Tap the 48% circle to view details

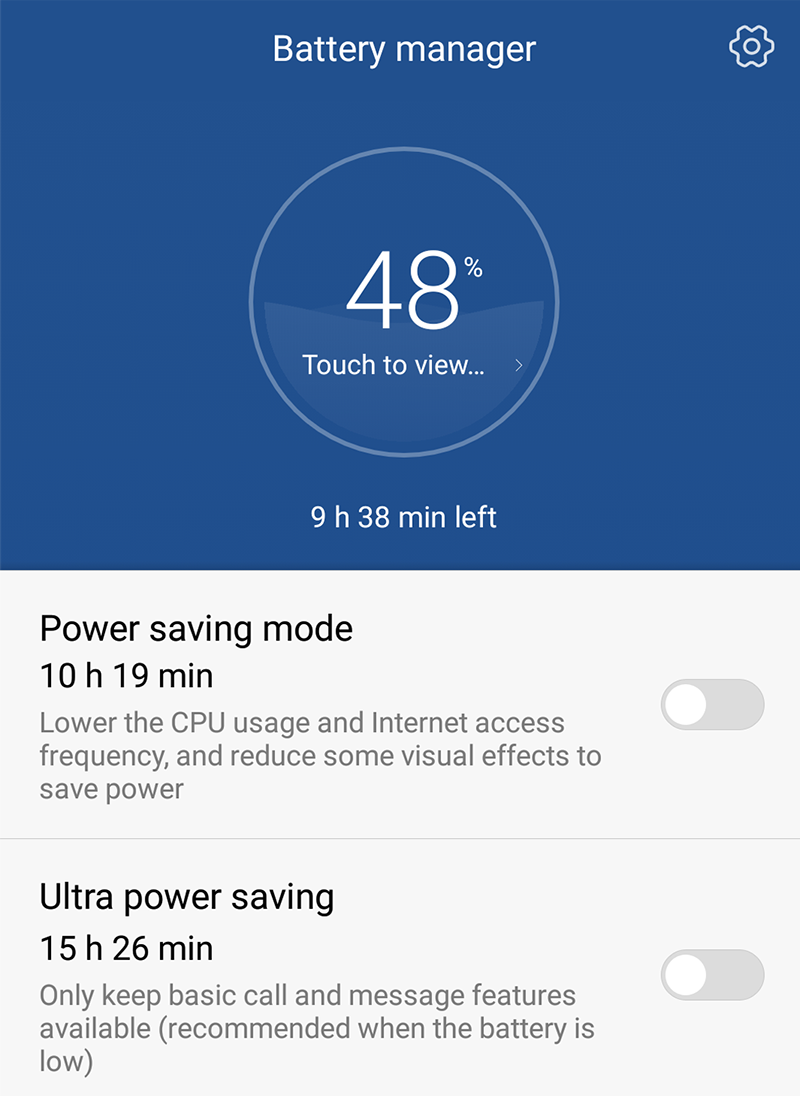[403, 302]
